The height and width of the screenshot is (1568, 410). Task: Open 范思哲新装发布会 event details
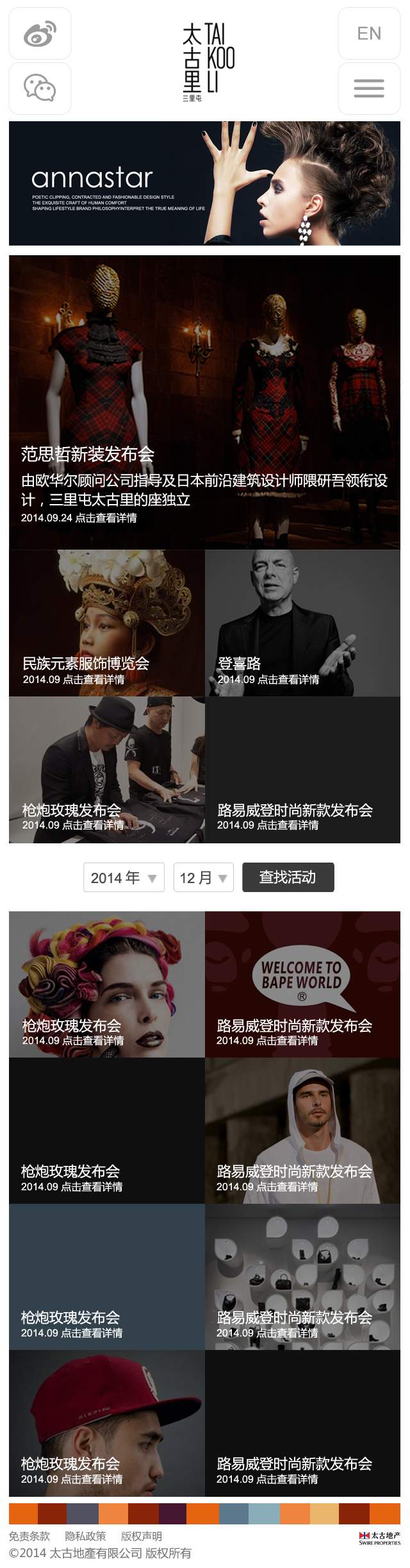[204, 402]
